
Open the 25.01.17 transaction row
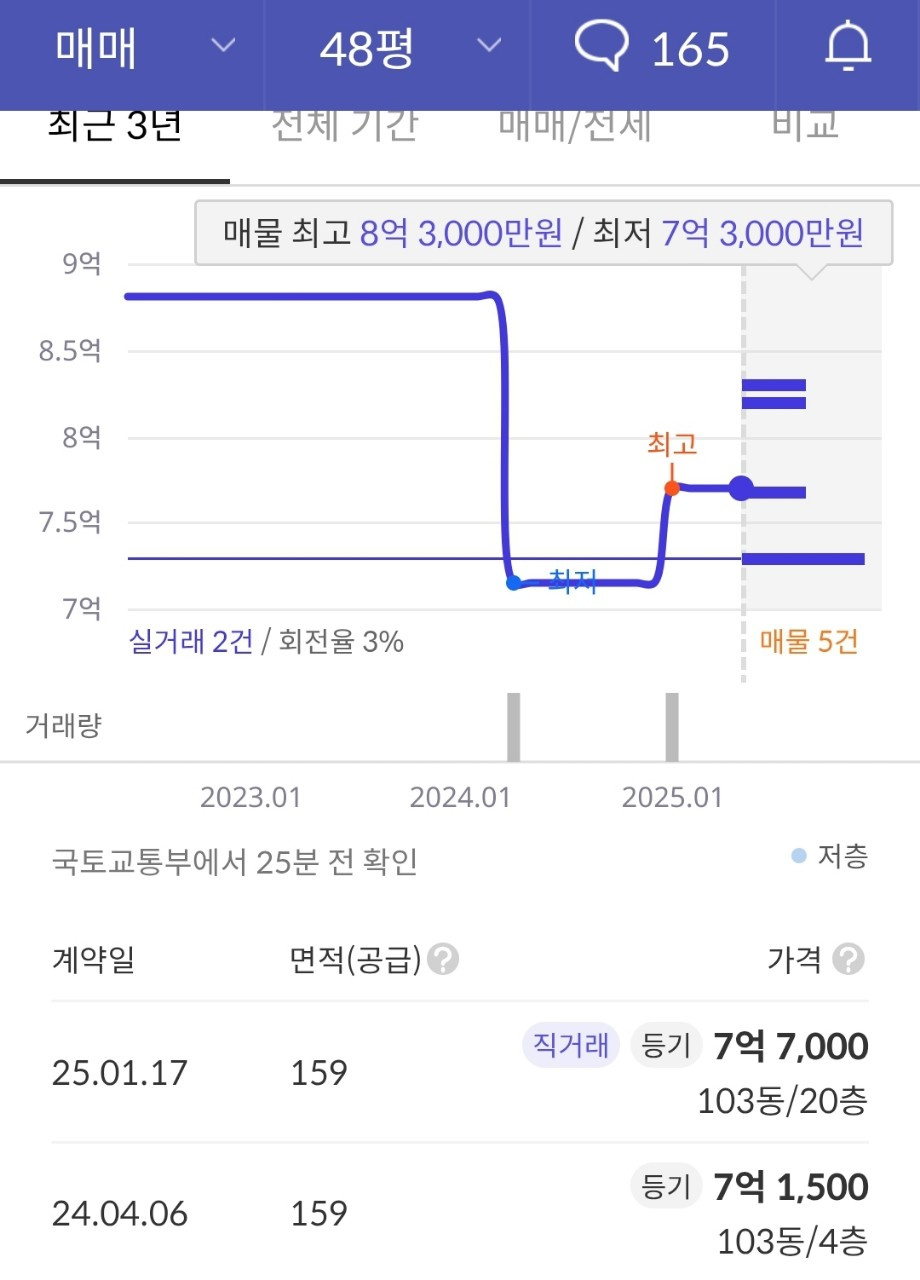[x=460, y=1072]
